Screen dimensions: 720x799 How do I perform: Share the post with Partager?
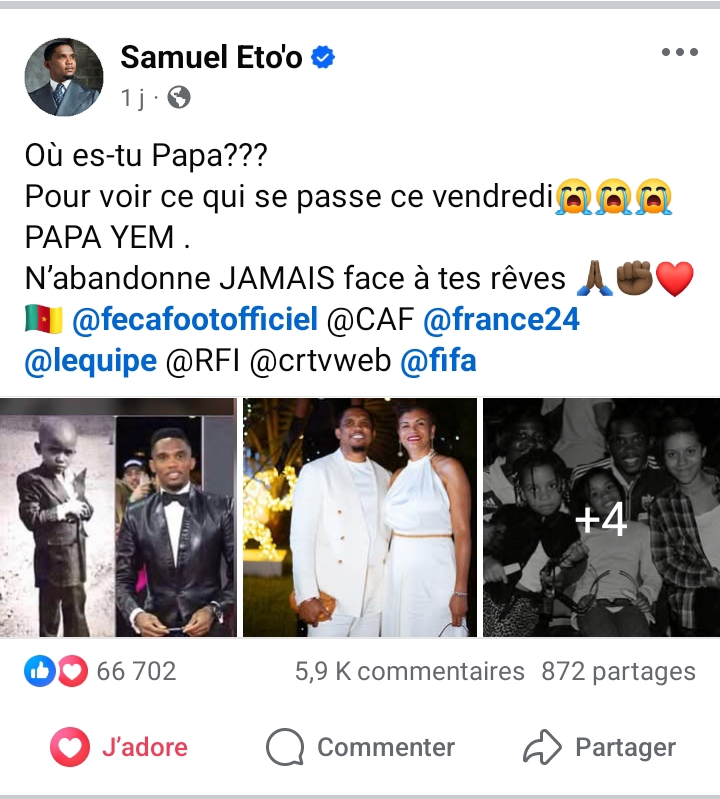[600, 747]
